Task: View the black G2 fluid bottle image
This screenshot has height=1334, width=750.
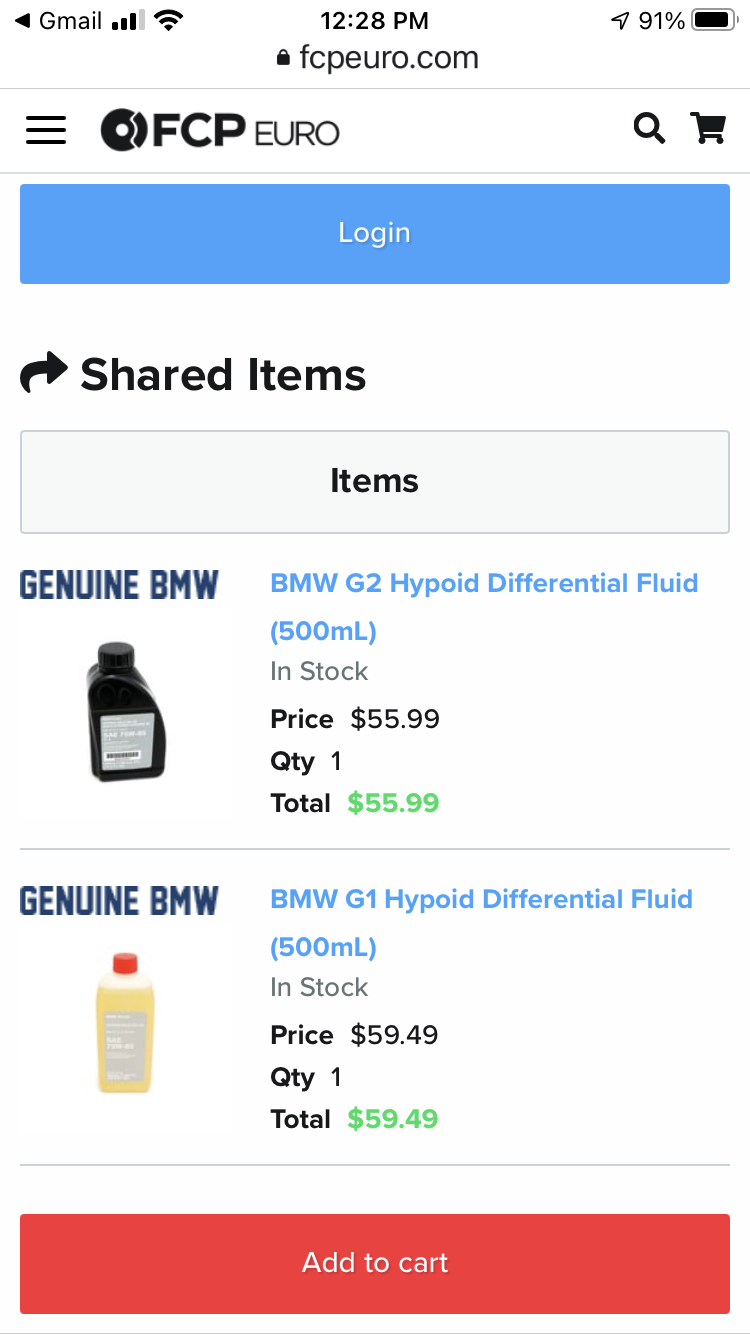Action: coord(124,711)
